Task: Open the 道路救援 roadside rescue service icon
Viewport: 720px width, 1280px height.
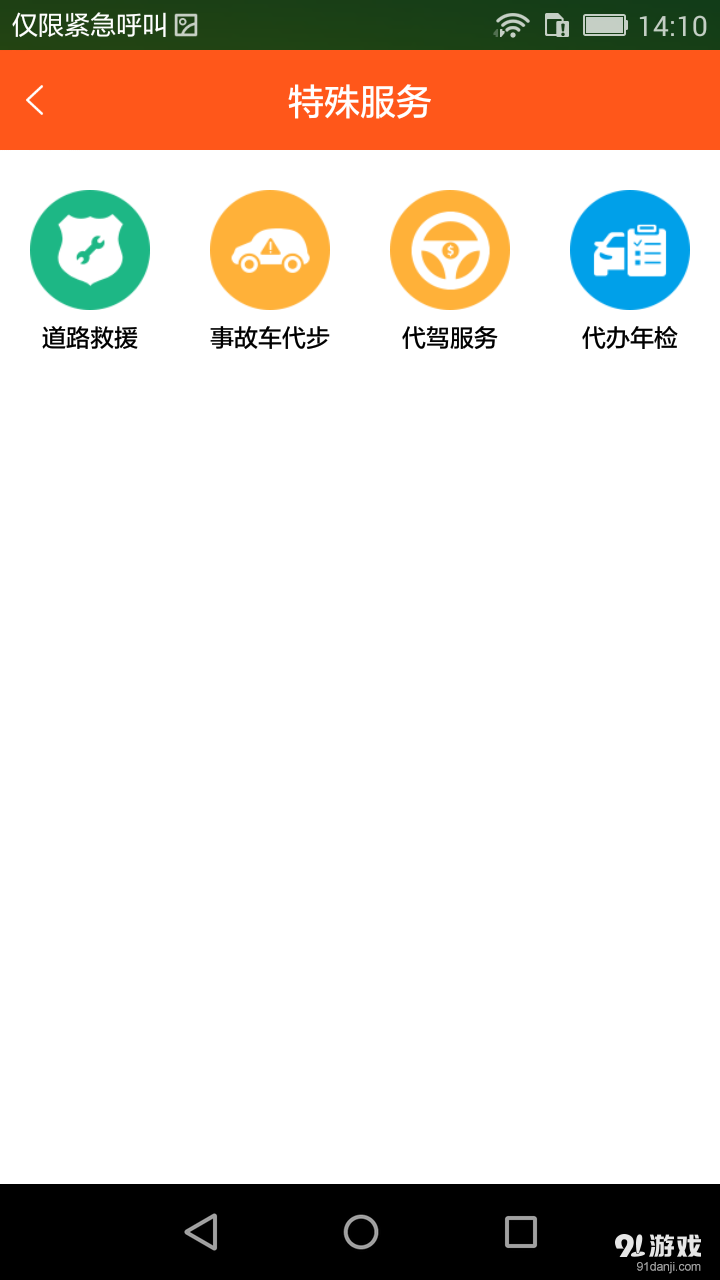Action: click(90, 249)
